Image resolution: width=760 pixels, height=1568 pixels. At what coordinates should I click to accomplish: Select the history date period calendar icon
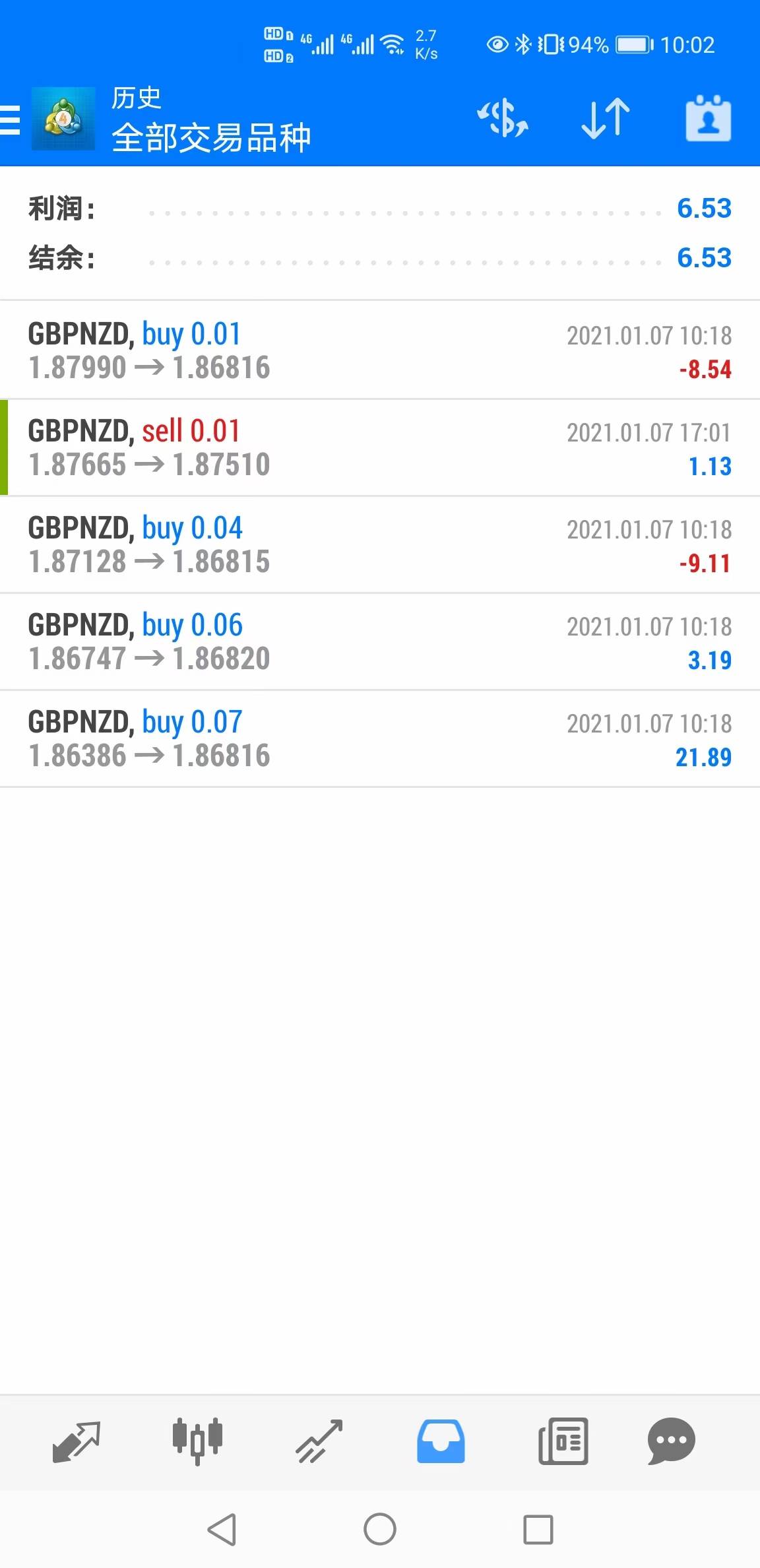pos(709,119)
